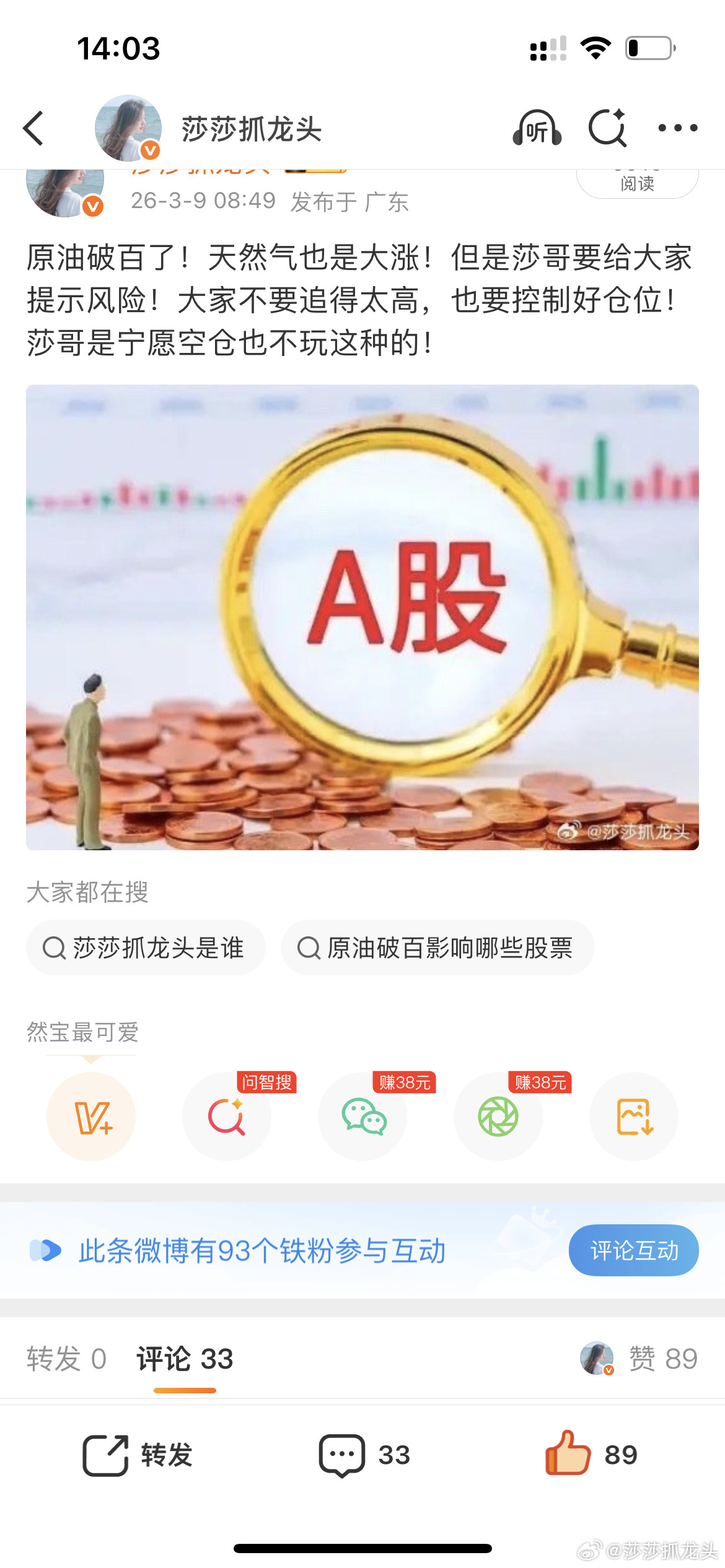Expand the 评论互动 fan interaction panel
The width and height of the screenshot is (725, 1568).
click(x=633, y=1250)
